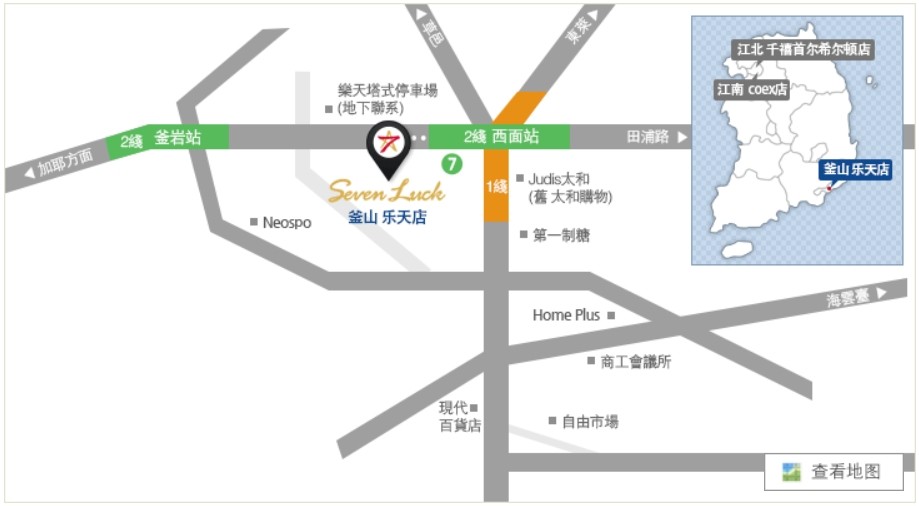
Task: Select 釜山 乐天店 label on inset map
Action: tap(856, 169)
